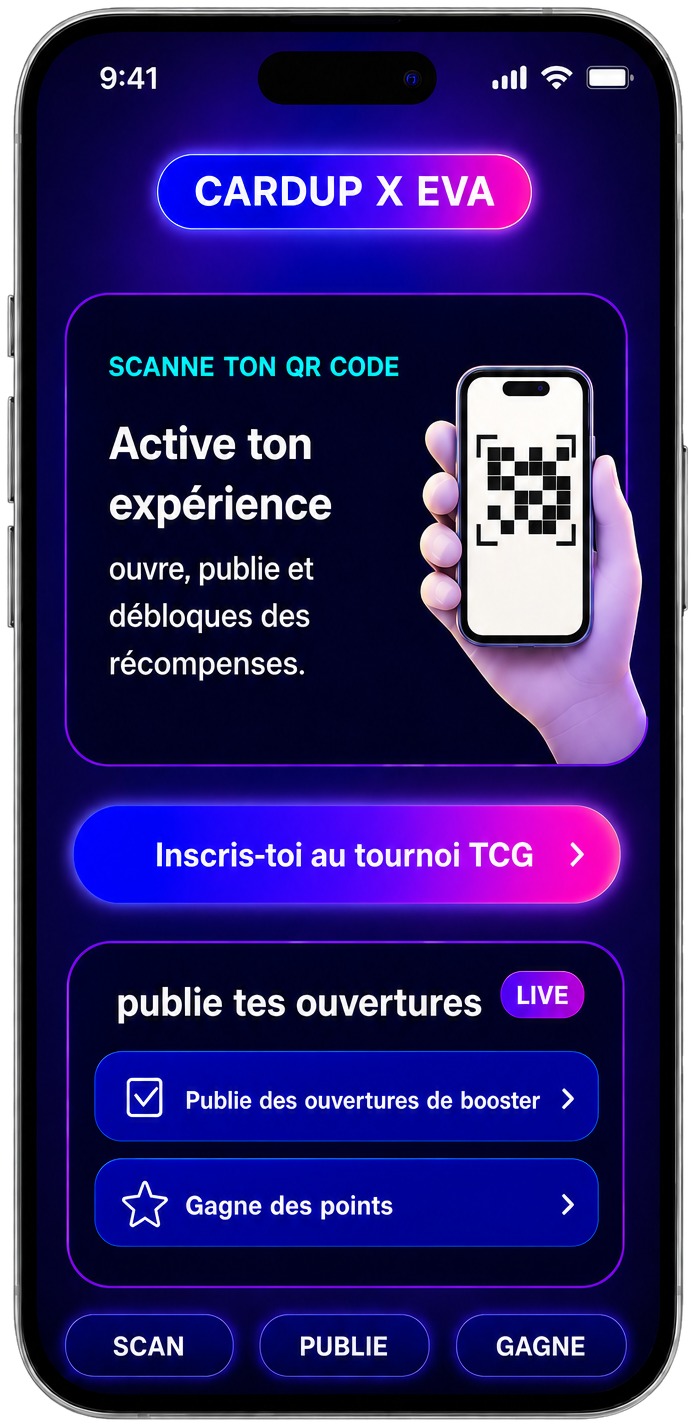Switch to the SCAN tab
The width and height of the screenshot is (695, 1427).
149,1346
